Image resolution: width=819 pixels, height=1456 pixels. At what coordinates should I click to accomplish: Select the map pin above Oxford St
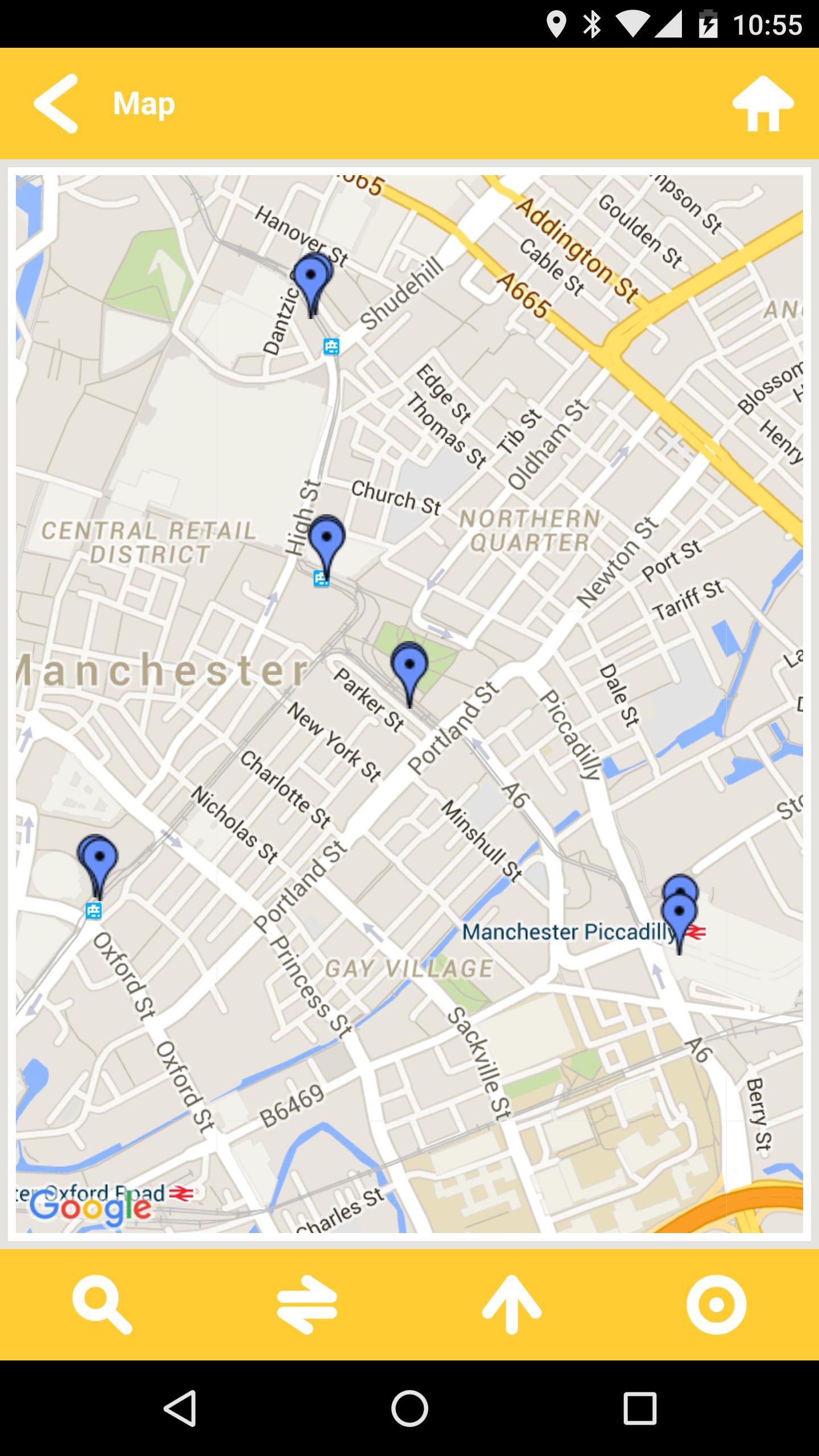99,859
